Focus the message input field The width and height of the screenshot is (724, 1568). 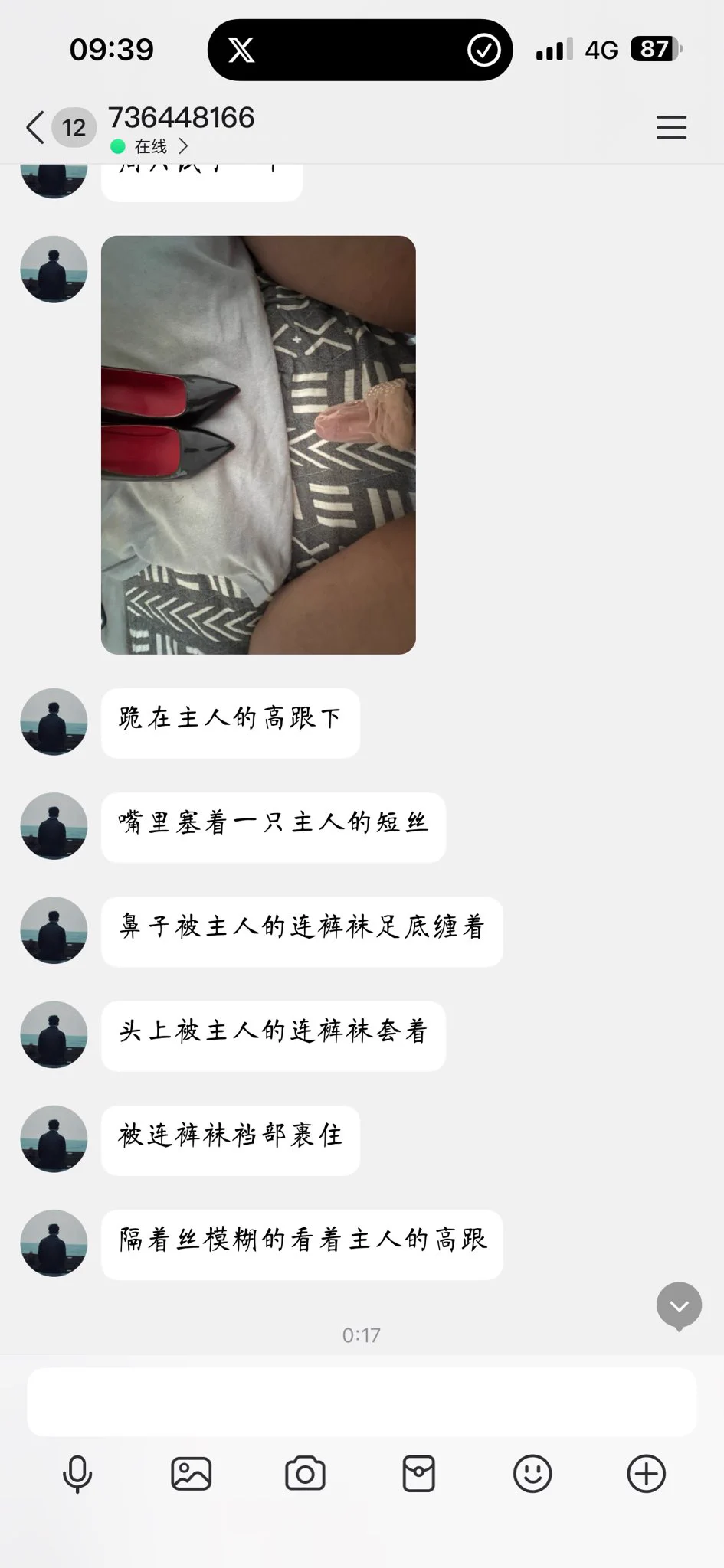[362, 1402]
